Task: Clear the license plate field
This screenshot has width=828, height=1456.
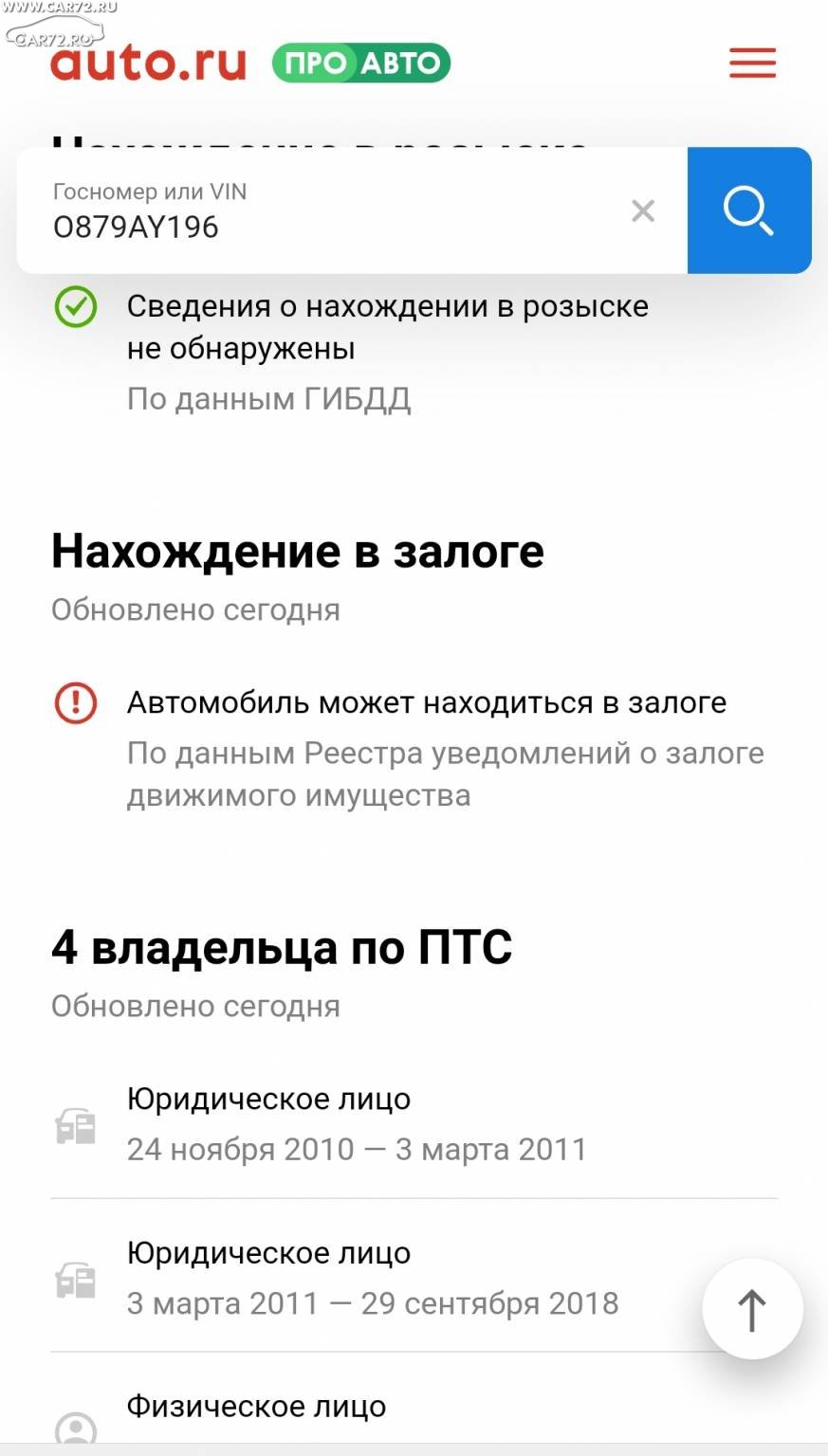Action: 643,210
